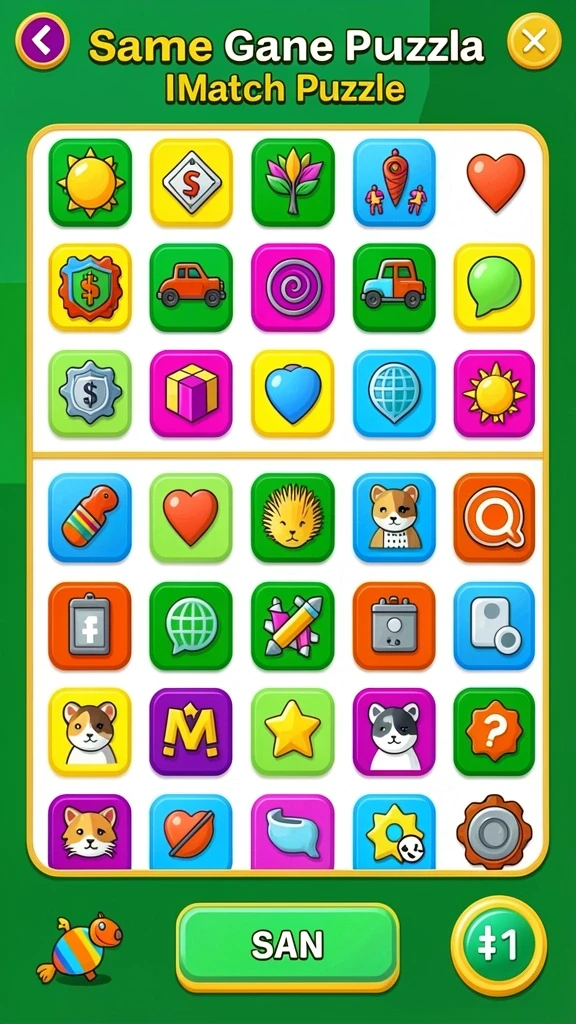Image resolution: width=576 pixels, height=1024 pixels.
Task: Pick the grey dollar shield tile
Action: coord(90,394)
